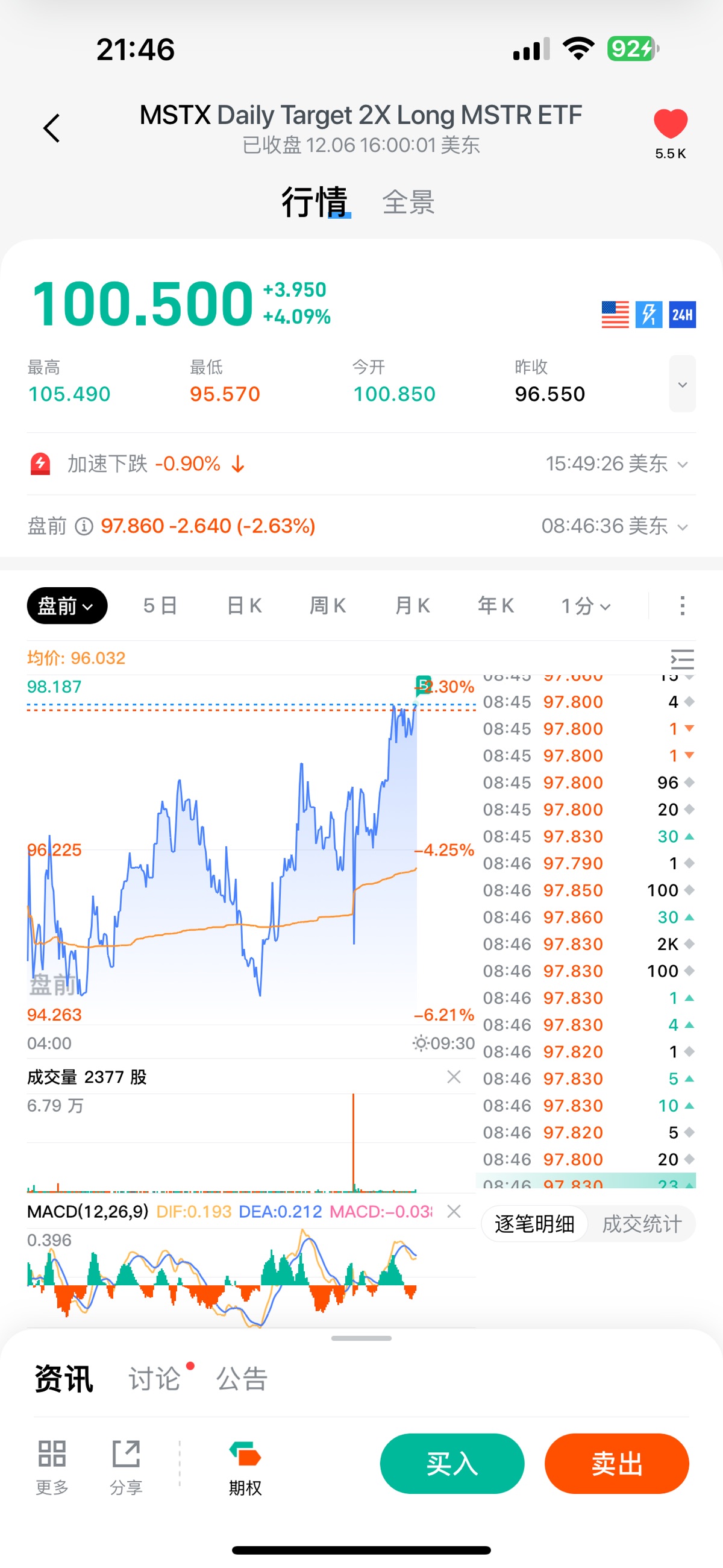Expand the quote details chevron near 昨收
723x1568 pixels.
click(682, 385)
